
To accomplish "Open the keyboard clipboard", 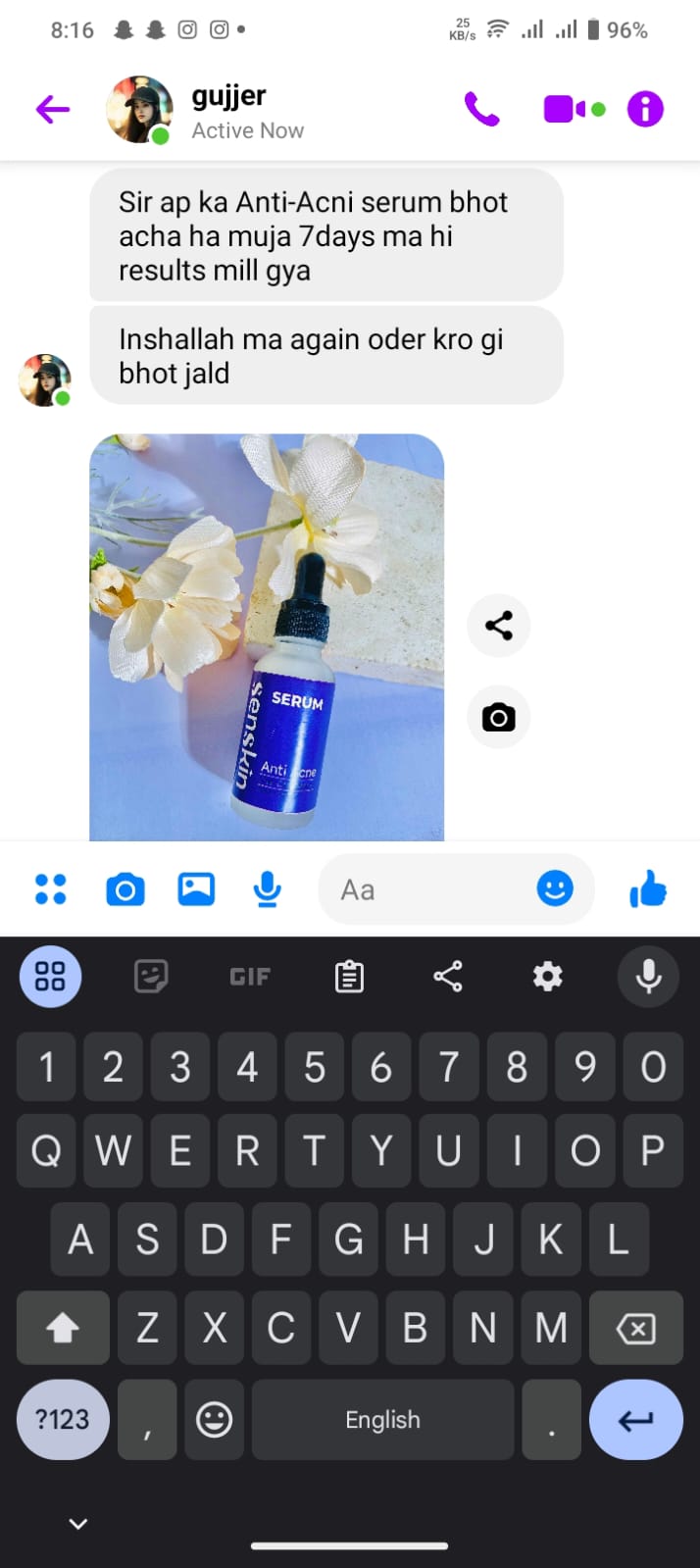I will [x=349, y=977].
